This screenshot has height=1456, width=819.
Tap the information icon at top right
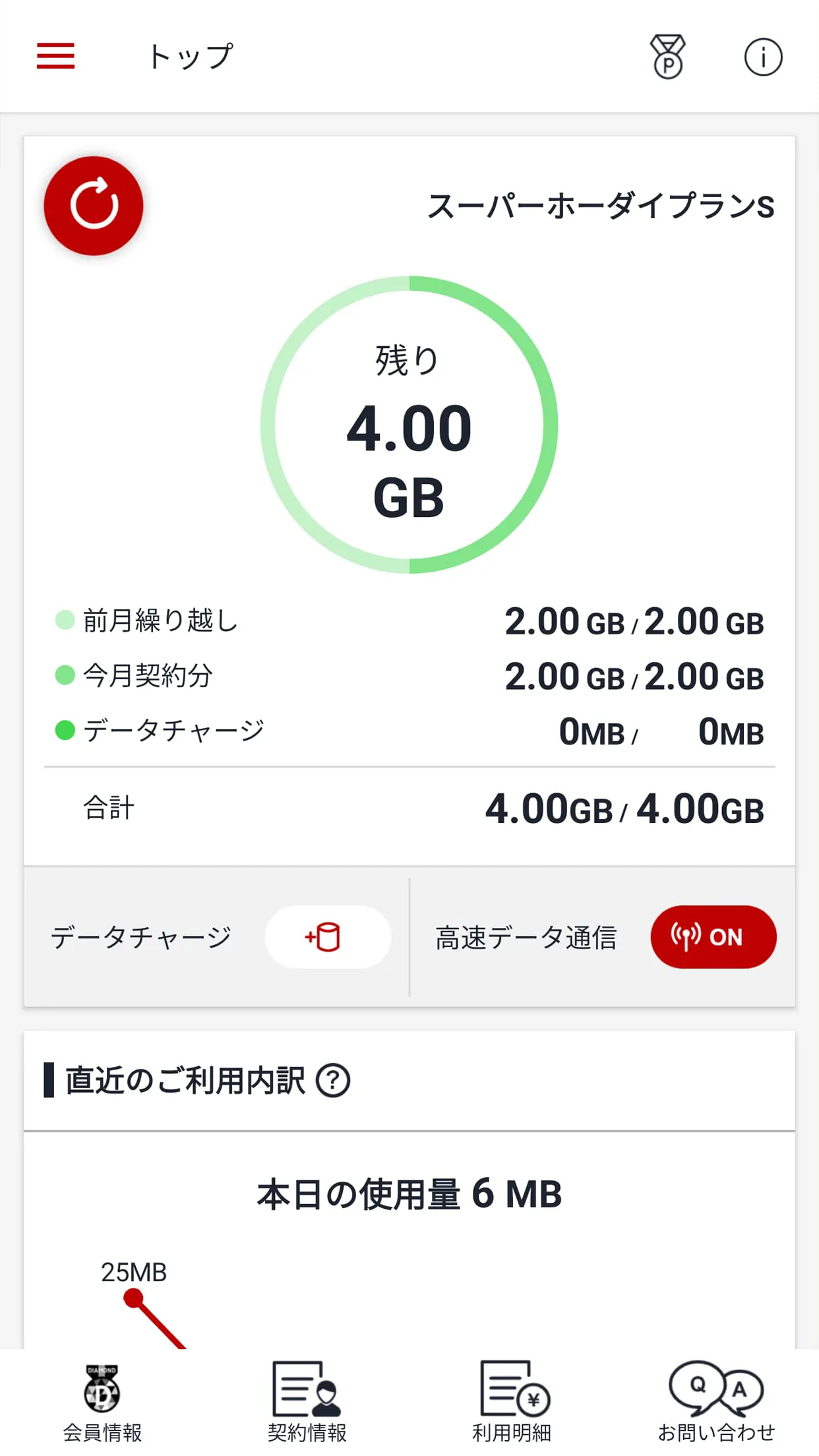(x=763, y=57)
